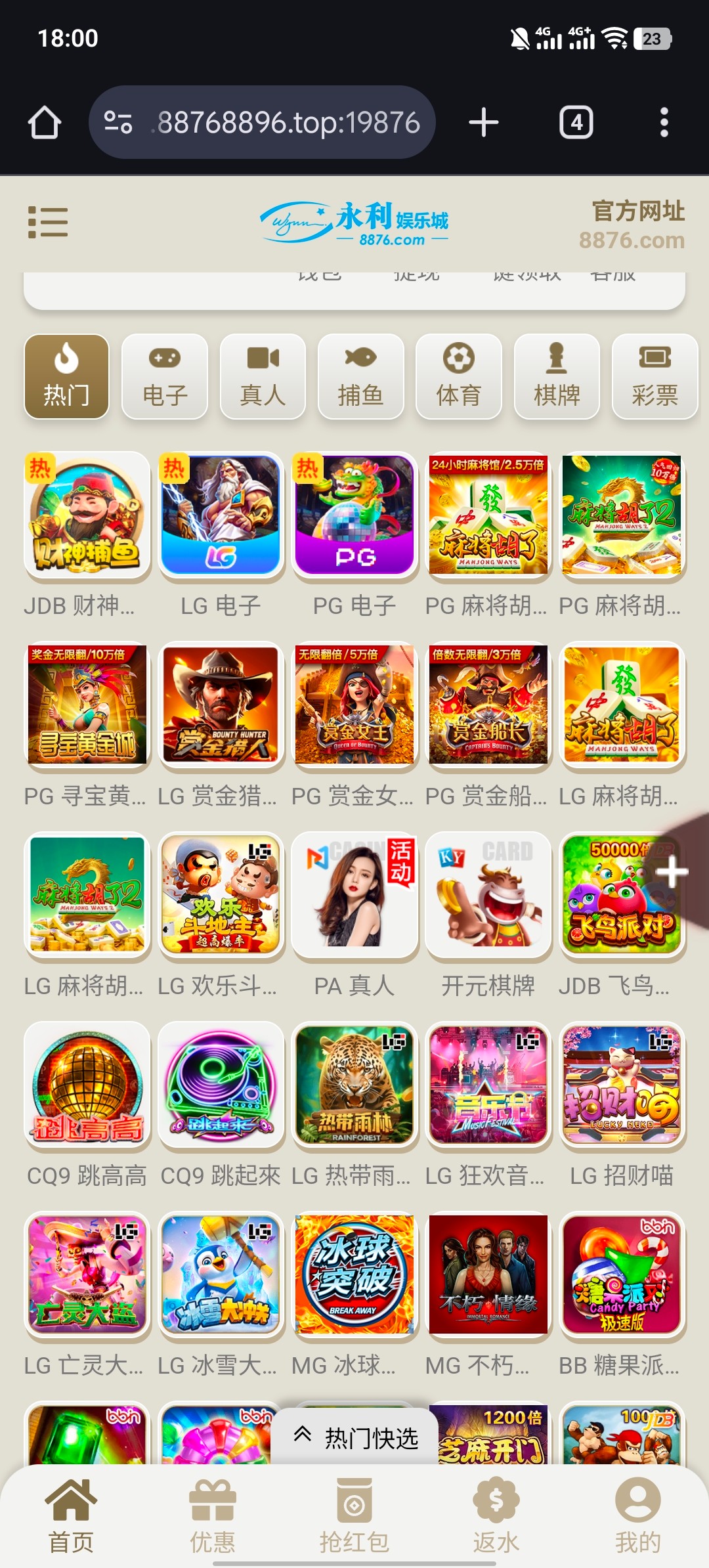Add a new browser tab

(484, 123)
